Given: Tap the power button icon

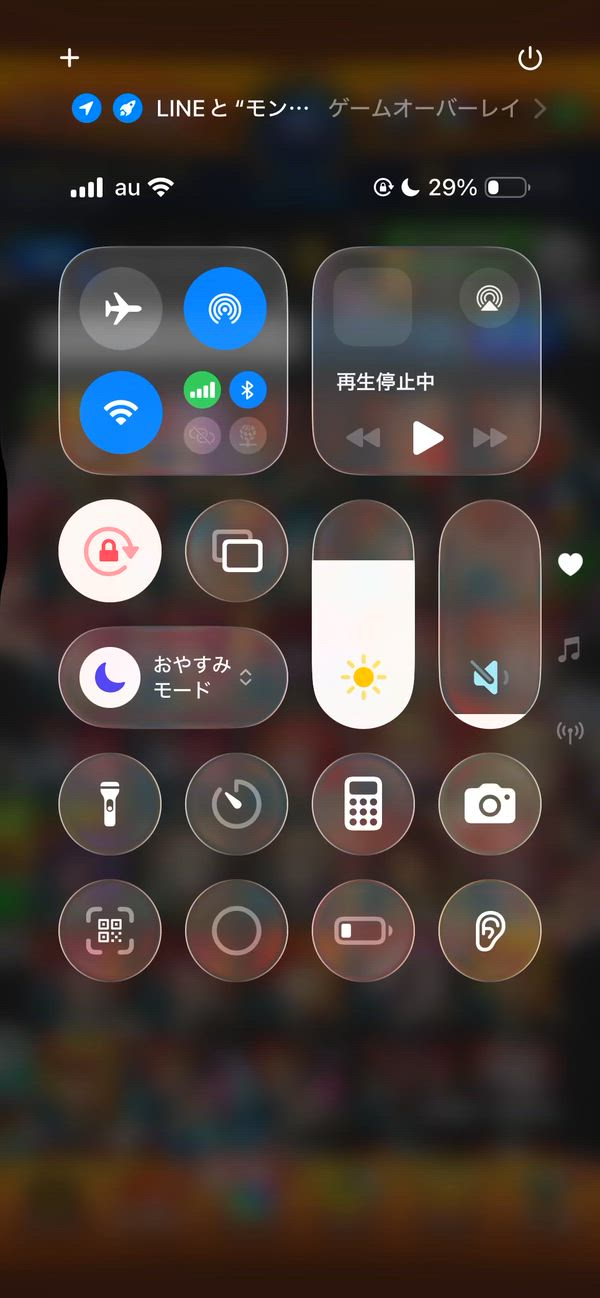Looking at the screenshot, I should point(529,59).
